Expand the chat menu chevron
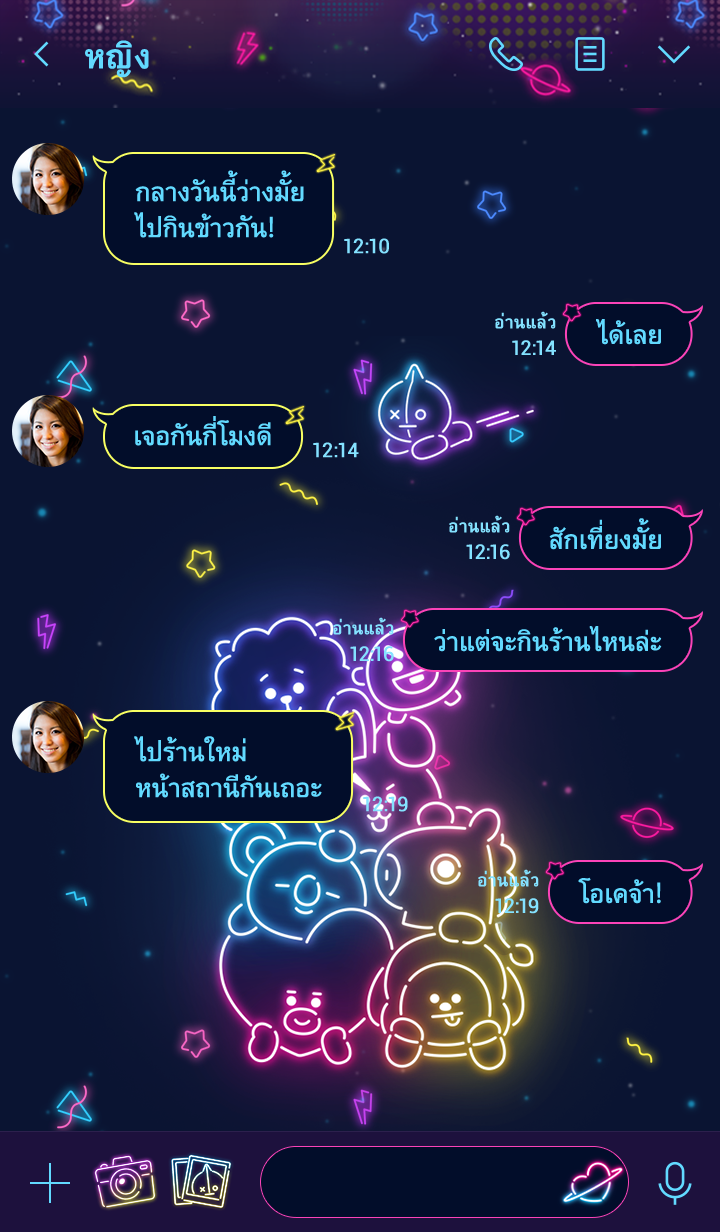The image size is (720, 1232). pyautogui.click(x=673, y=54)
